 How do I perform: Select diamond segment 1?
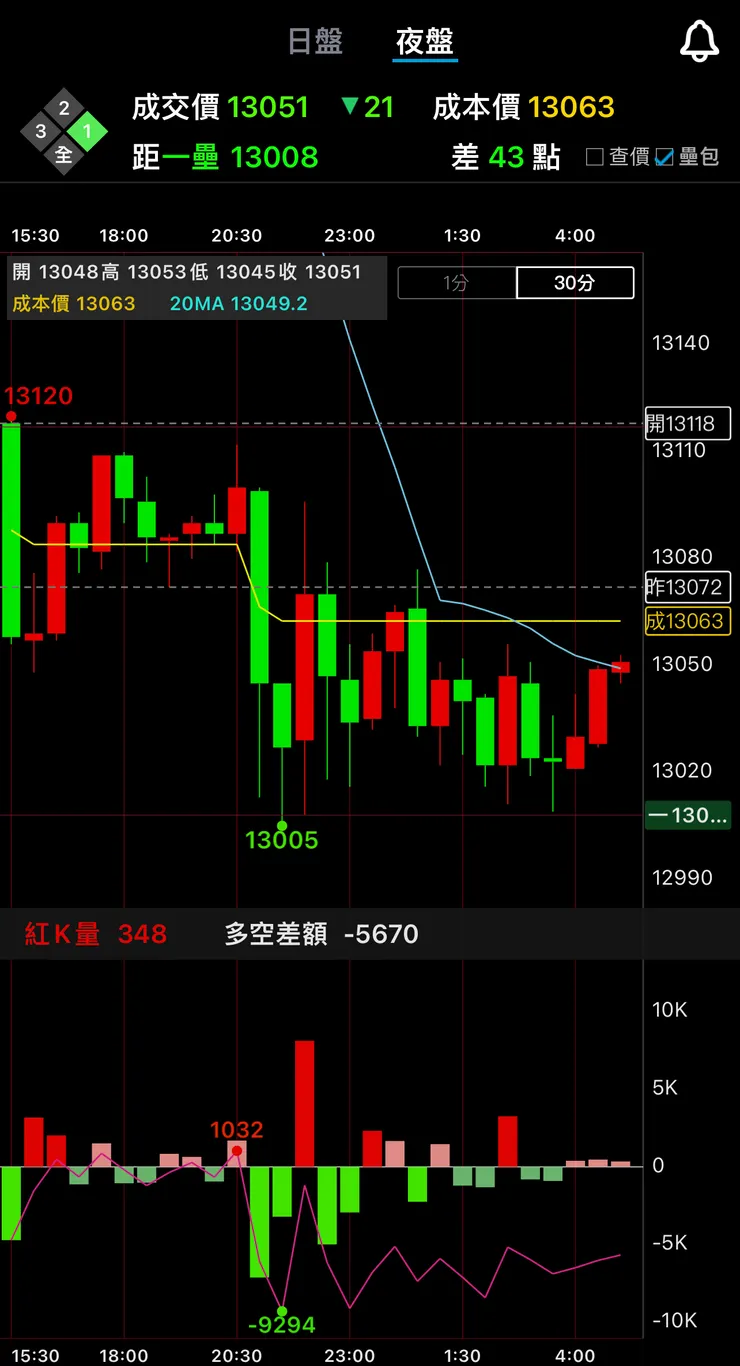coord(88,131)
